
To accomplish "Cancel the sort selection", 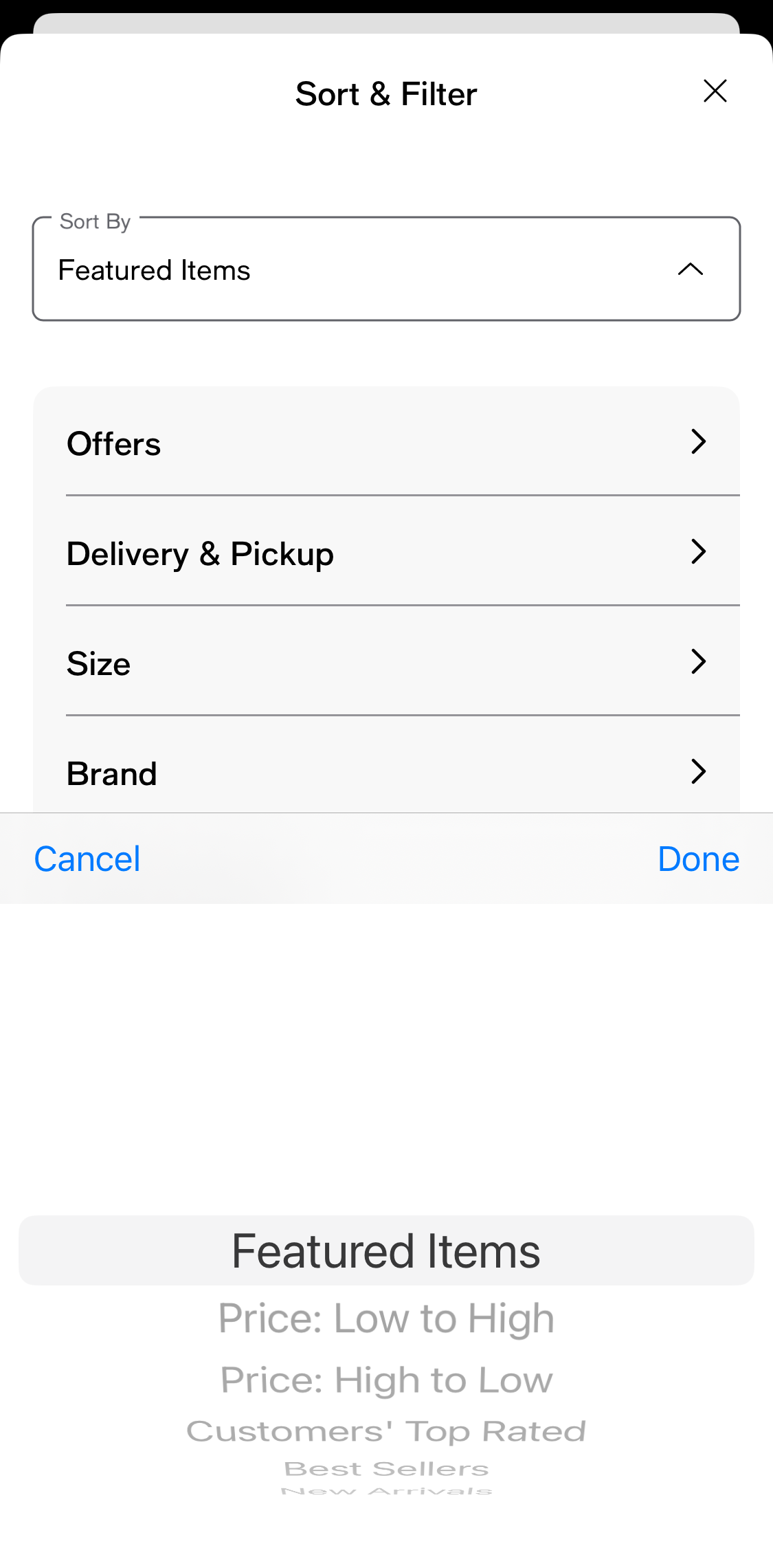I will 87,859.
